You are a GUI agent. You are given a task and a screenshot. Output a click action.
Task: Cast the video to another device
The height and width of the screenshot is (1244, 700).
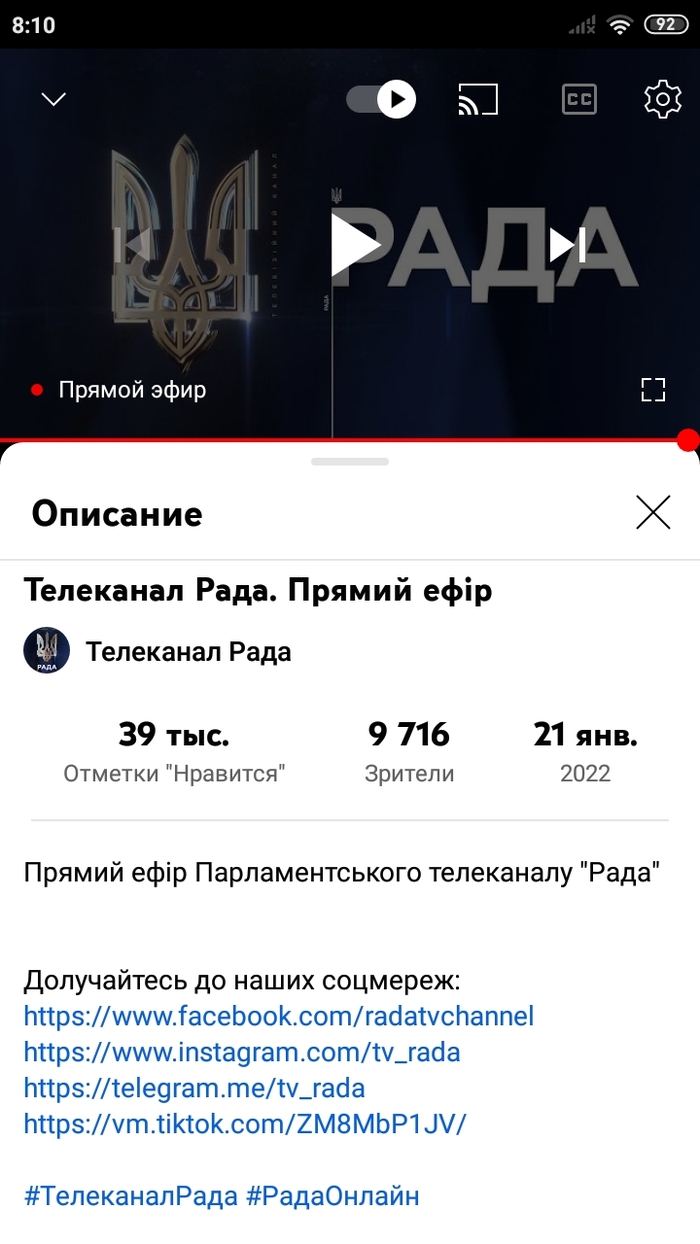(x=478, y=99)
